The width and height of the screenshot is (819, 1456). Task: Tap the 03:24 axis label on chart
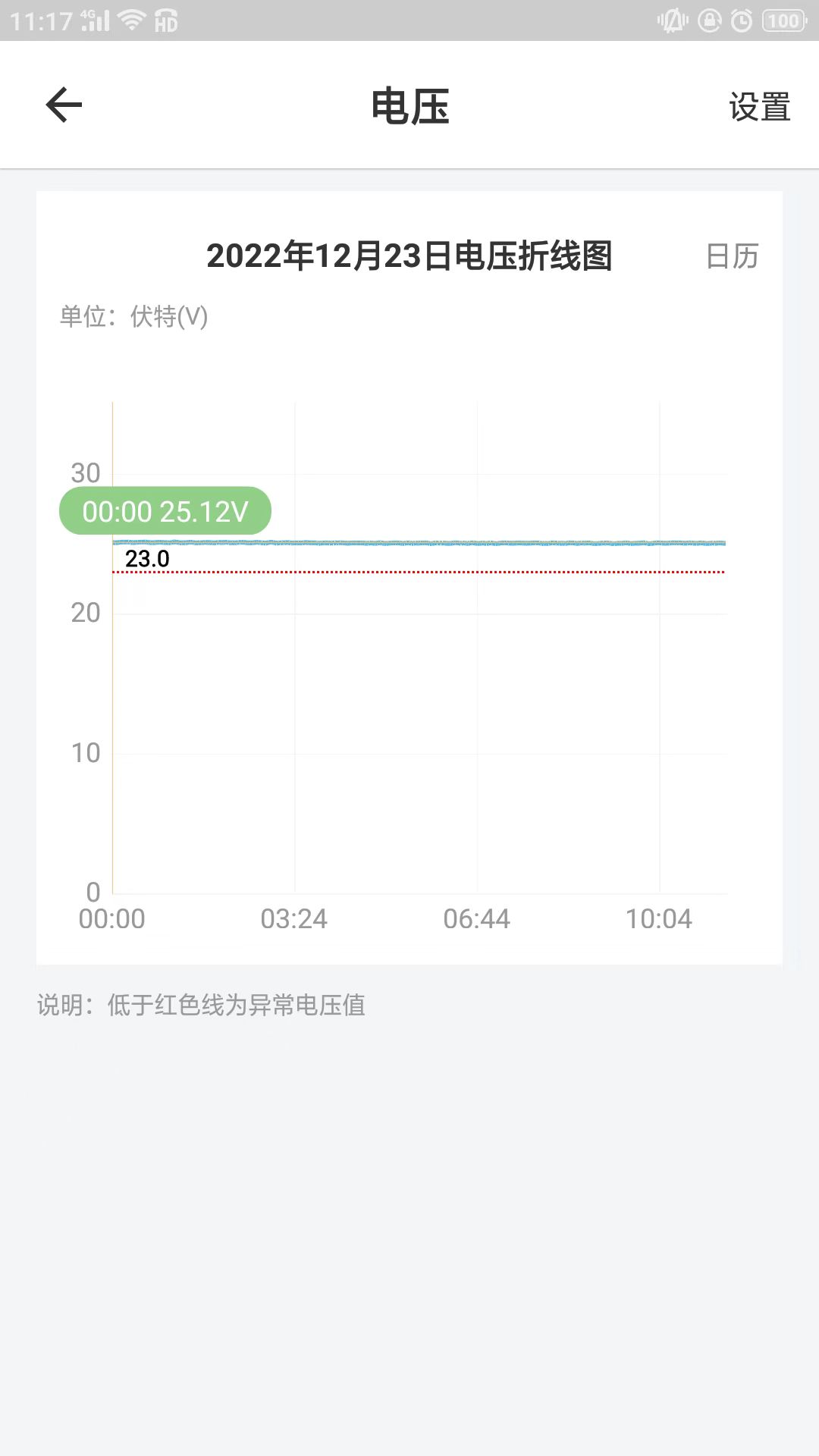pos(295,918)
